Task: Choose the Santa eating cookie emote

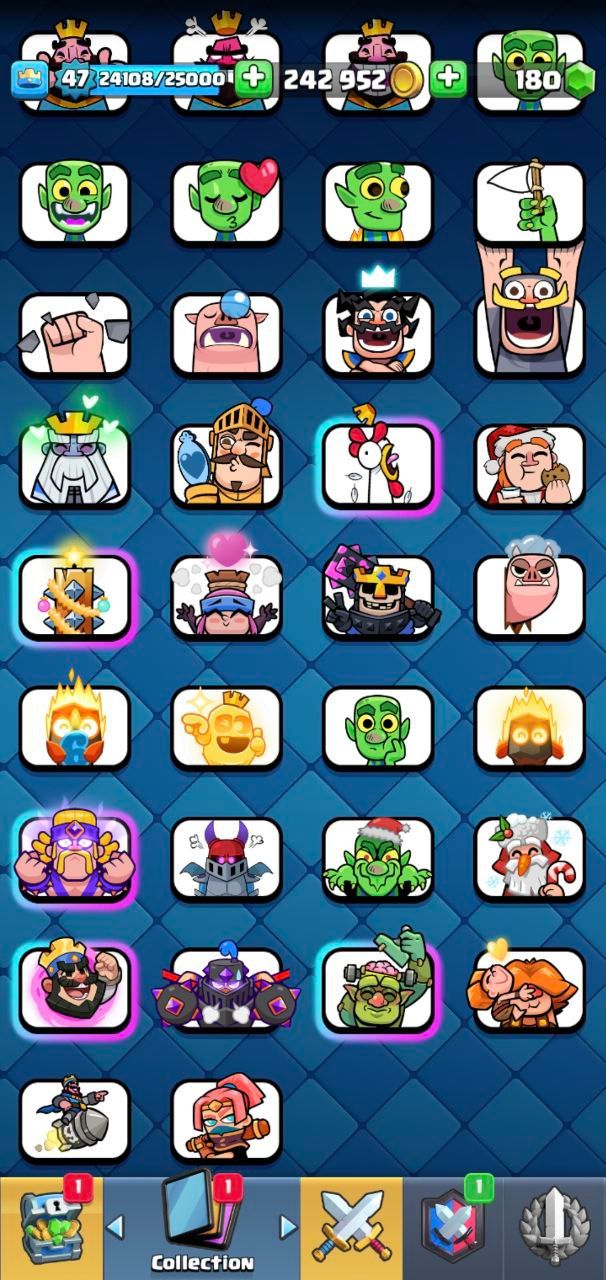Action: 529,465
